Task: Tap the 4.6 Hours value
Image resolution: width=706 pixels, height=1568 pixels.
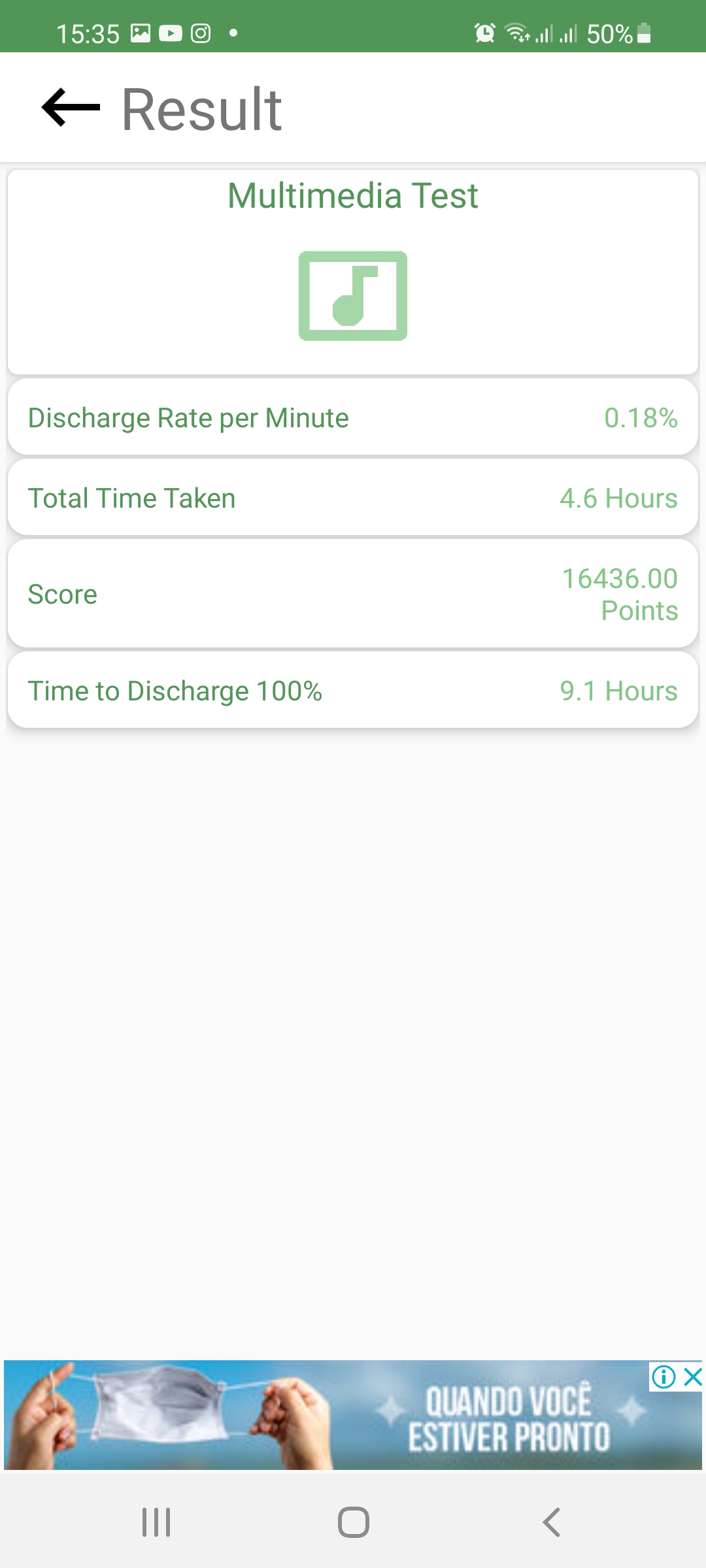Action: pyautogui.click(x=618, y=498)
